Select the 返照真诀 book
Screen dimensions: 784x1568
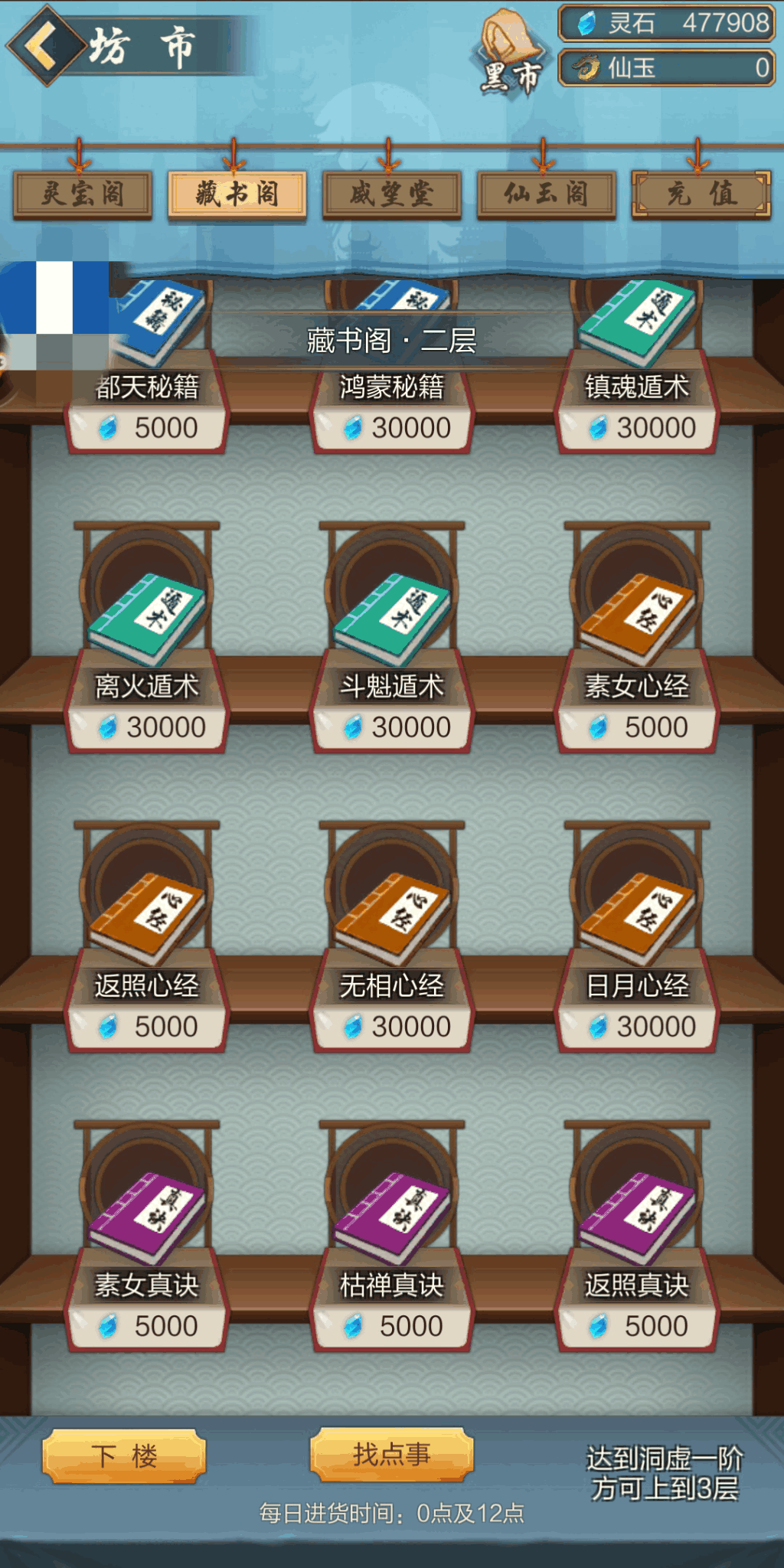click(x=636, y=1217)
